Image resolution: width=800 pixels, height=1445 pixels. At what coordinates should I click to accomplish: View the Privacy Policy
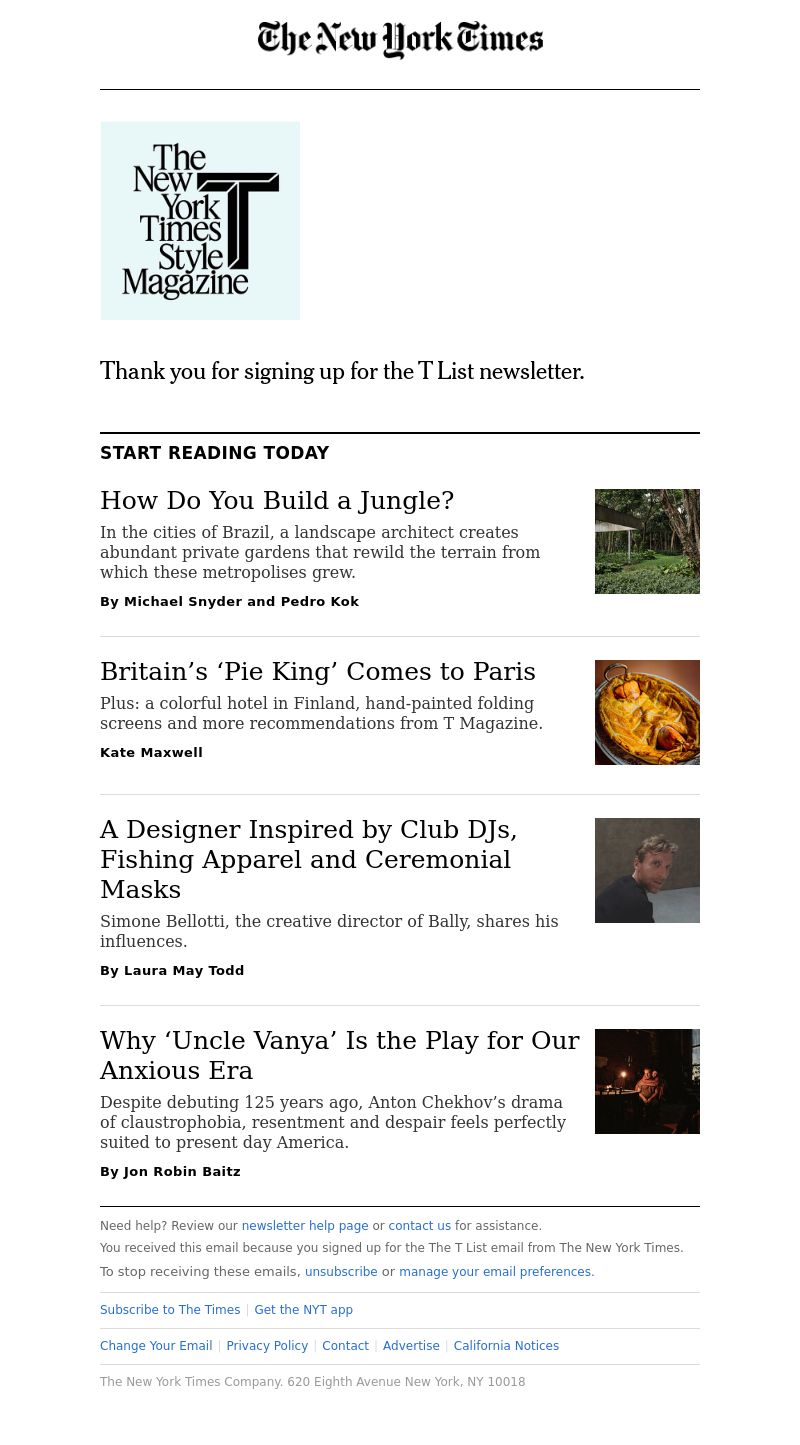pyautogui.click(x=267, y=1346)
